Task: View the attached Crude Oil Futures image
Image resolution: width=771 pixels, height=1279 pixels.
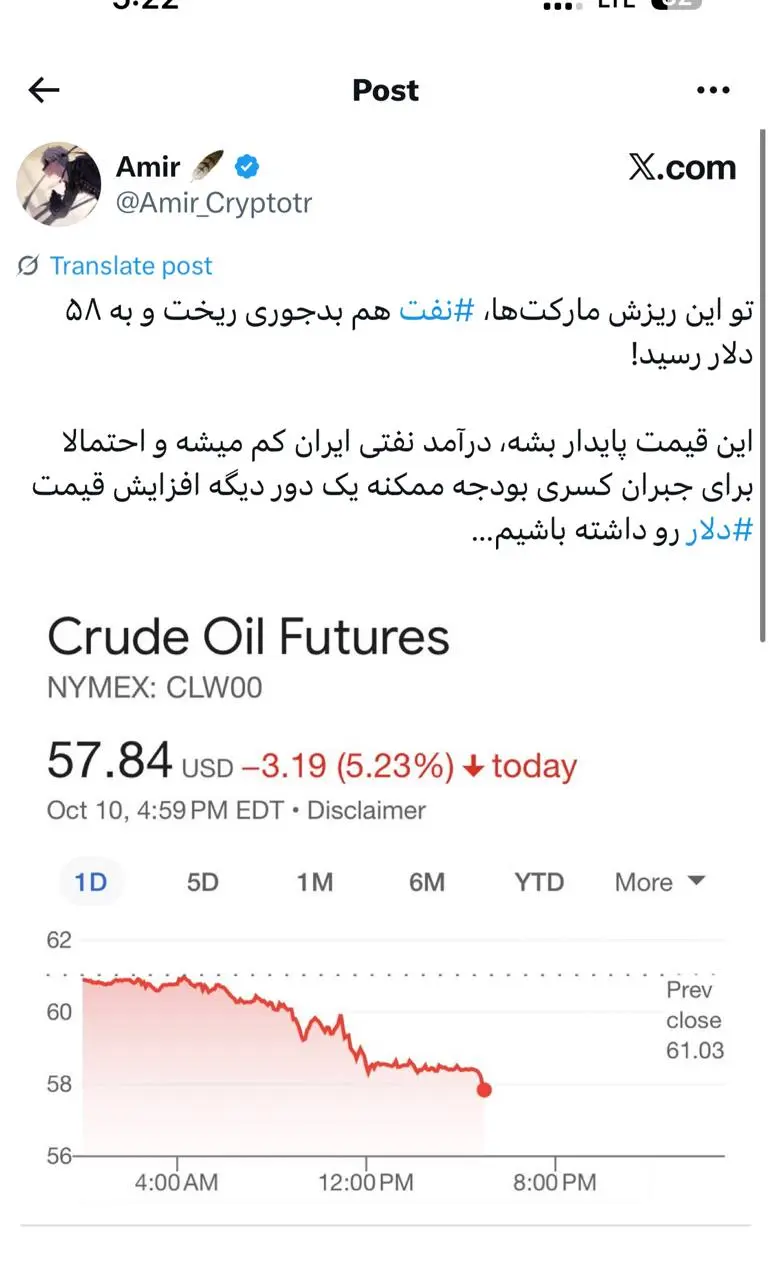Action: point(385,900)
